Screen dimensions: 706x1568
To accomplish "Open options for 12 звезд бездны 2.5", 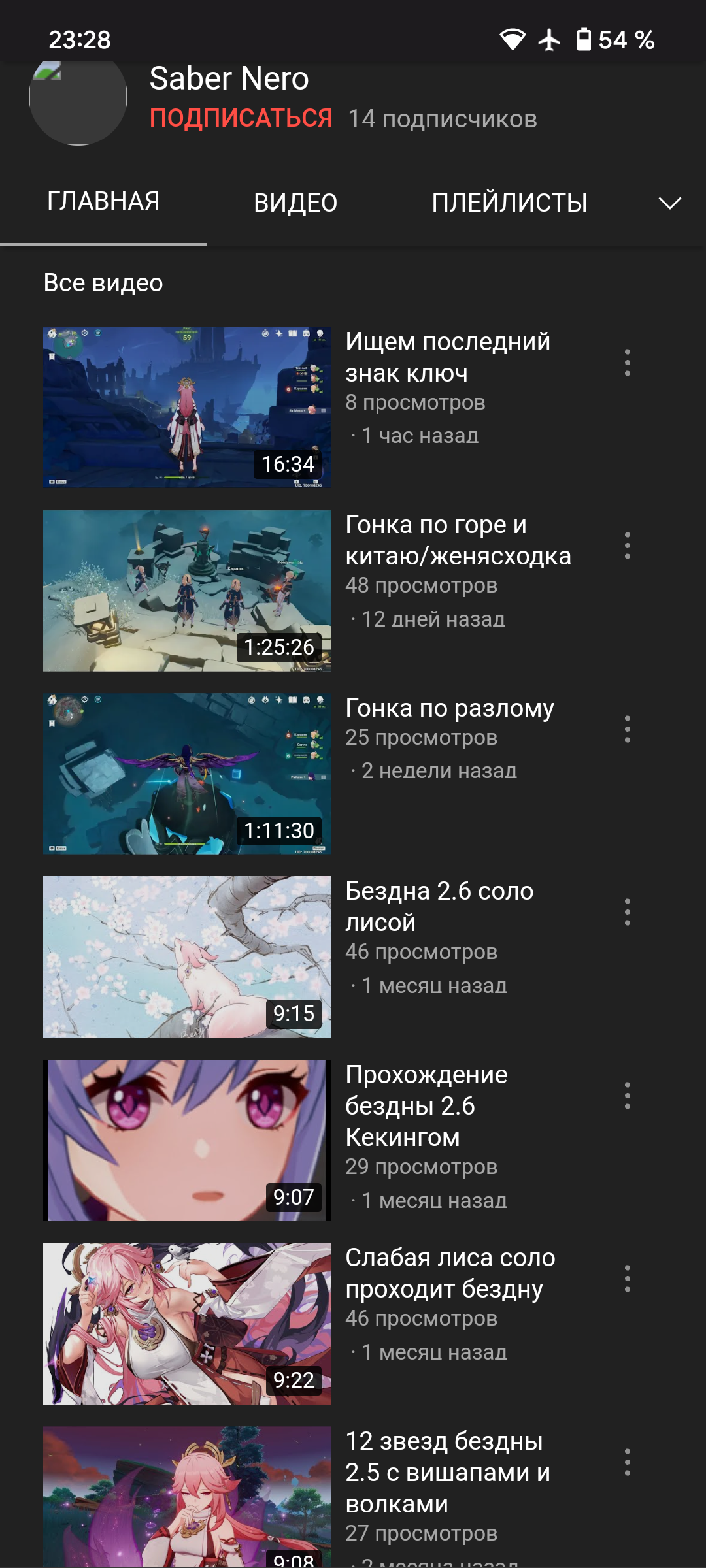I will [x=627, y=1462].
